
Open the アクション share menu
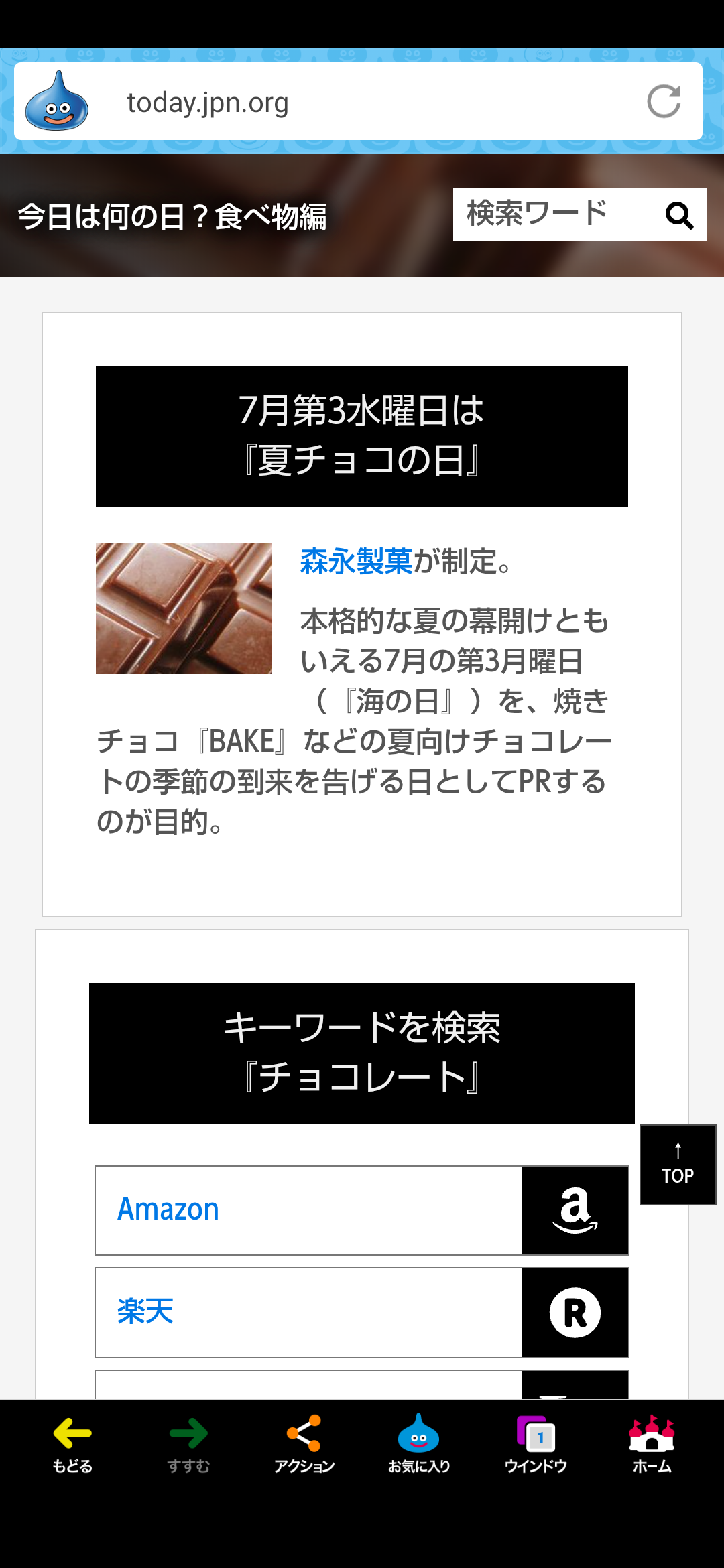pos(304,1444)
